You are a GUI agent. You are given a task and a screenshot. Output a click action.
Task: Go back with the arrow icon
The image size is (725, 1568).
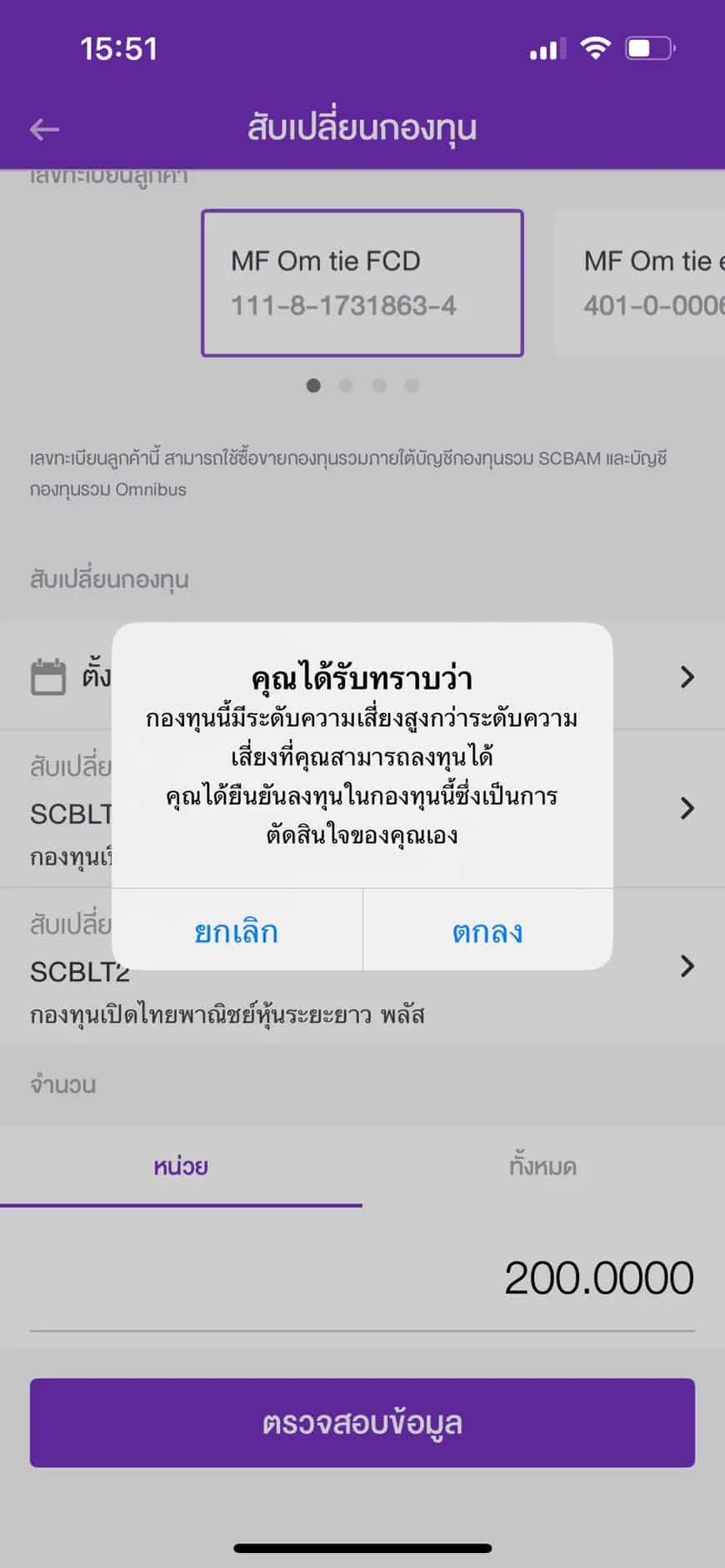(x=45, y=129)
